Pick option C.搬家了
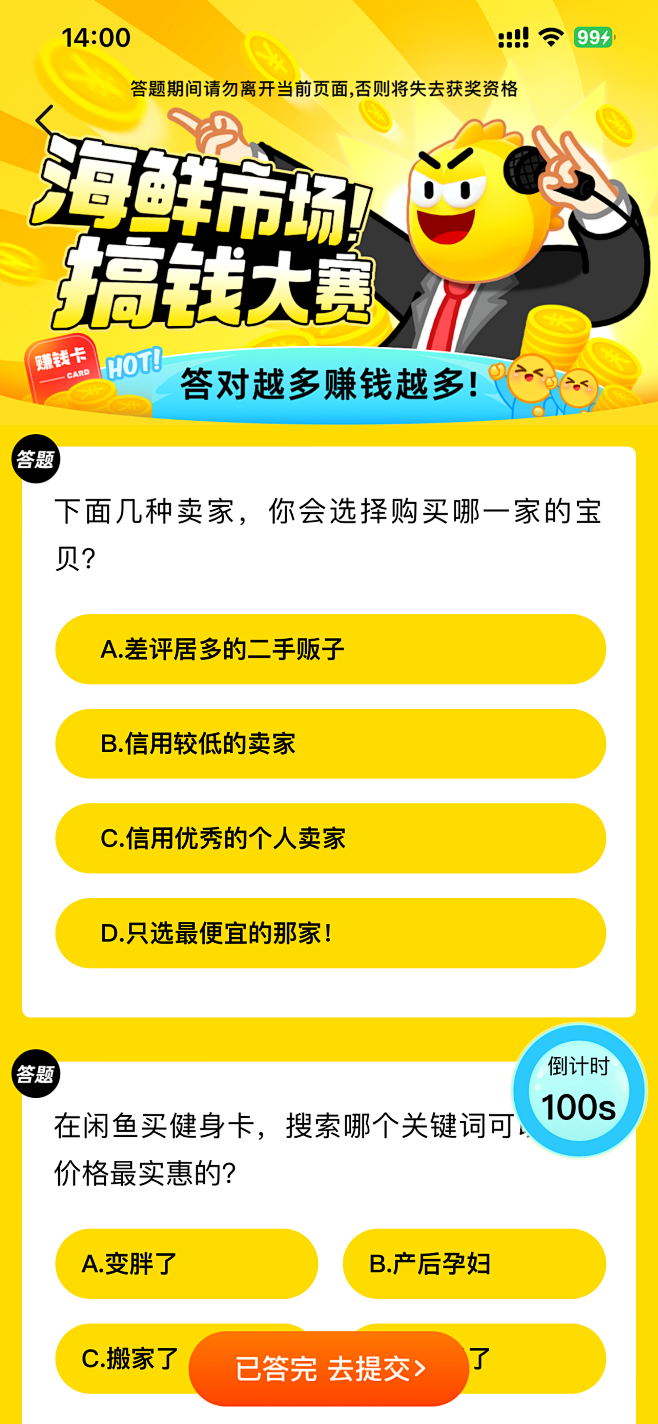 120,1357
